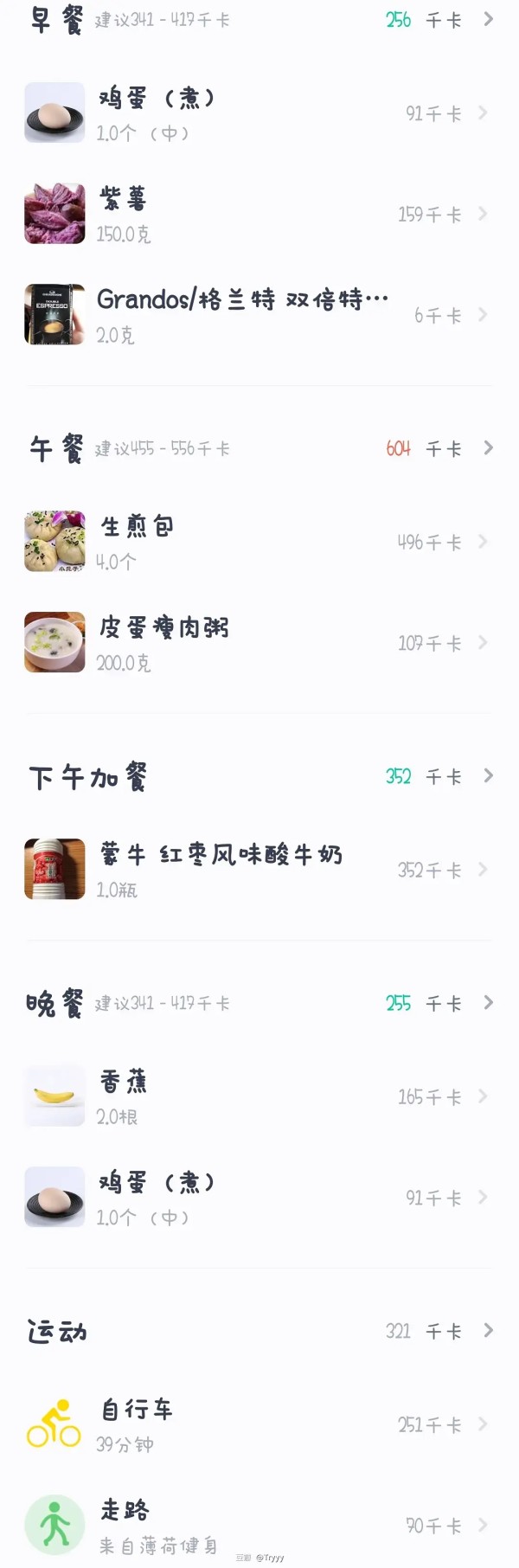Viewport: 519px width, 1568px height.
Task: View the 自行车 39分钟 exercise record
Action: coord(259,1424)
